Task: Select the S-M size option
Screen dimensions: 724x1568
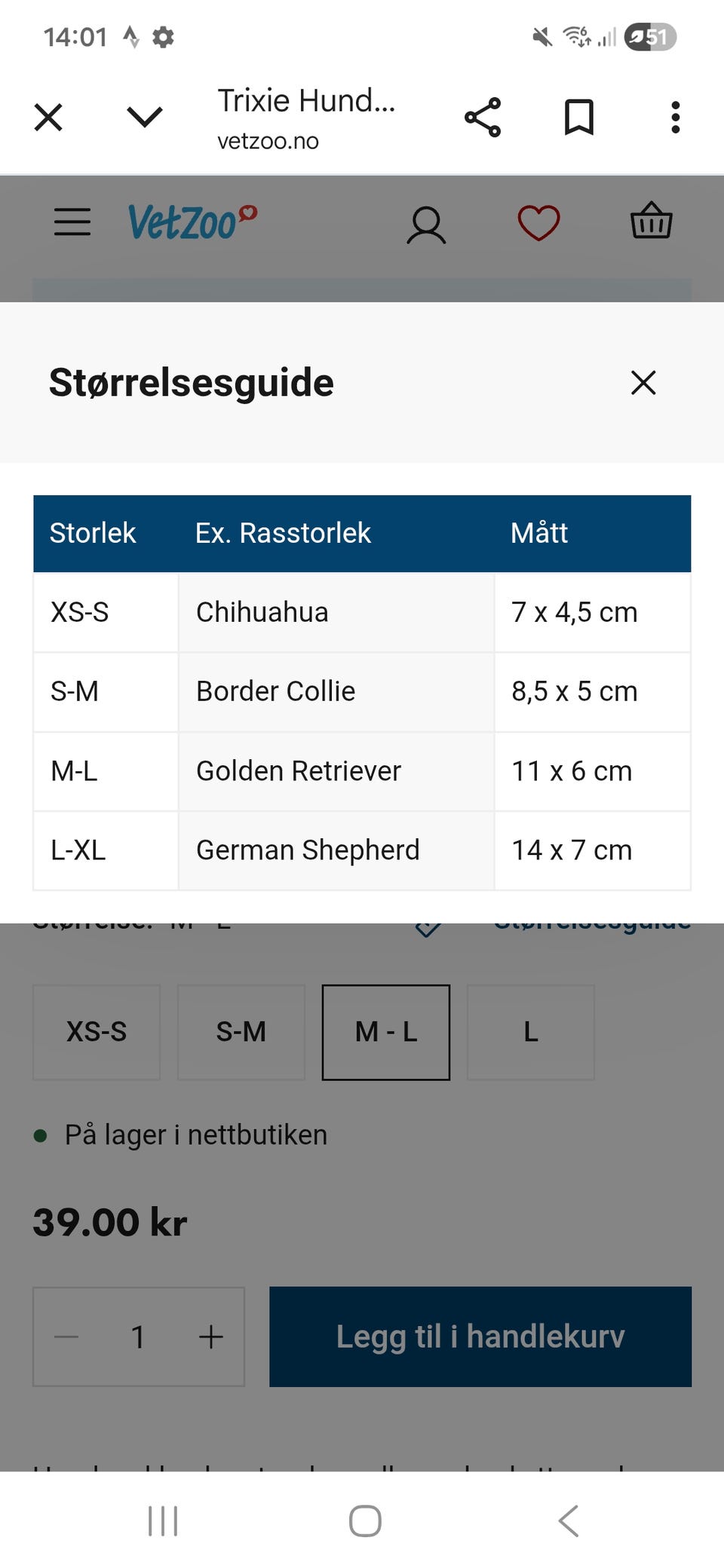Action: (x=241, y=1032)
